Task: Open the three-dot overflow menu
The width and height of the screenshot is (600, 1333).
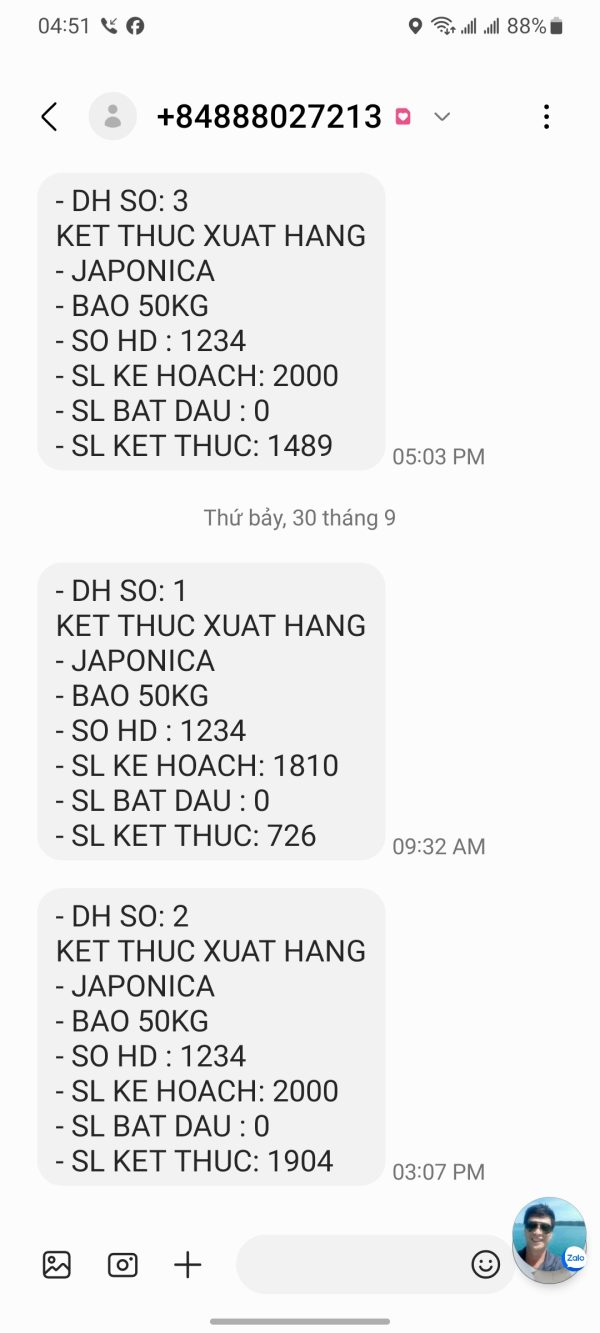Action: pos(546,117)
